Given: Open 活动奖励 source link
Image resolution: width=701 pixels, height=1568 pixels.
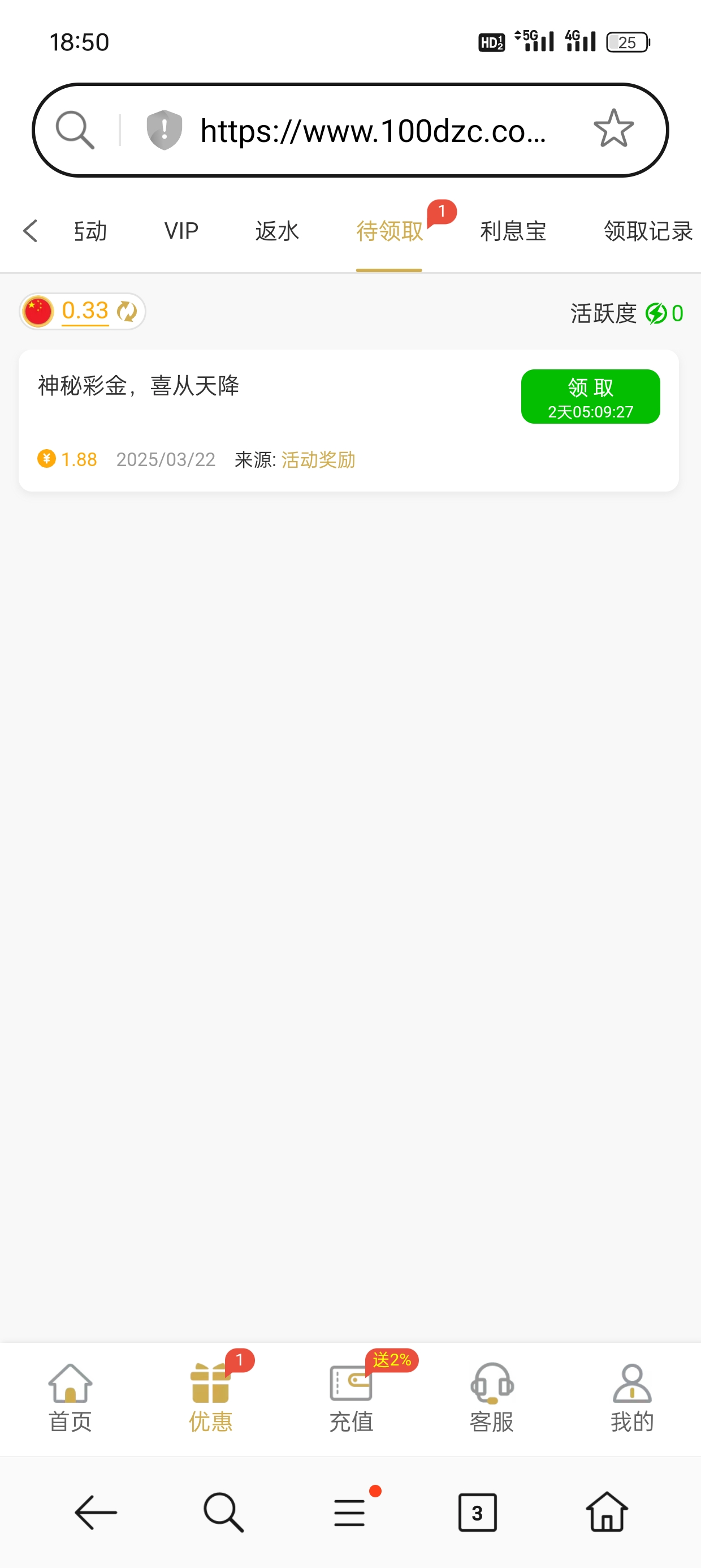Looking at the screenshot, I should click(318, 459).
